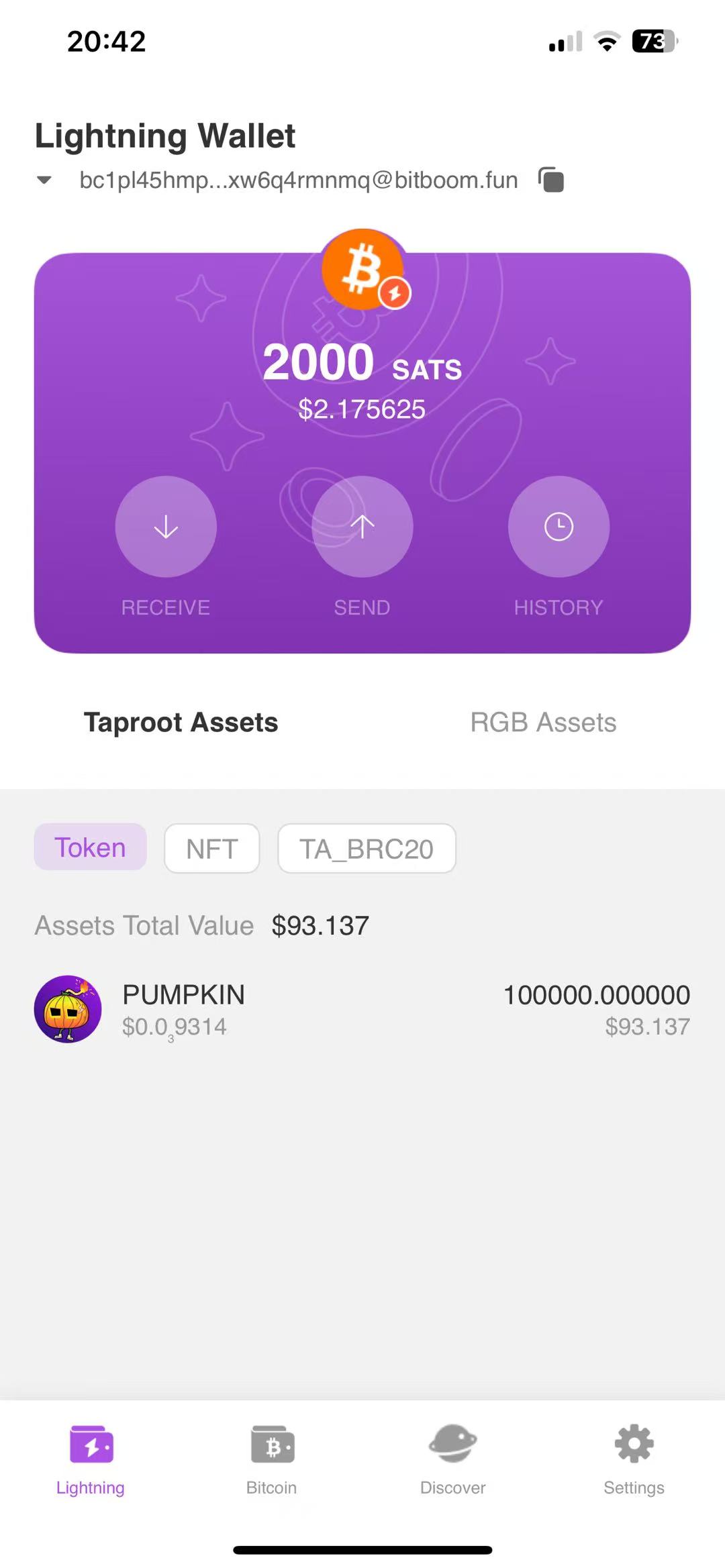View transaction History
725x1568 pixels.
click(559, 527)
